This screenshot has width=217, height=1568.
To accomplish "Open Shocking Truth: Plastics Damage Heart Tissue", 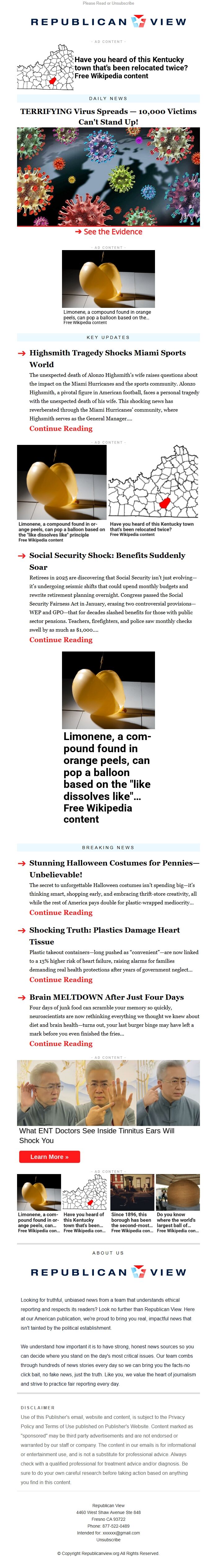I will pyautogui.click(x=104, y=935).
